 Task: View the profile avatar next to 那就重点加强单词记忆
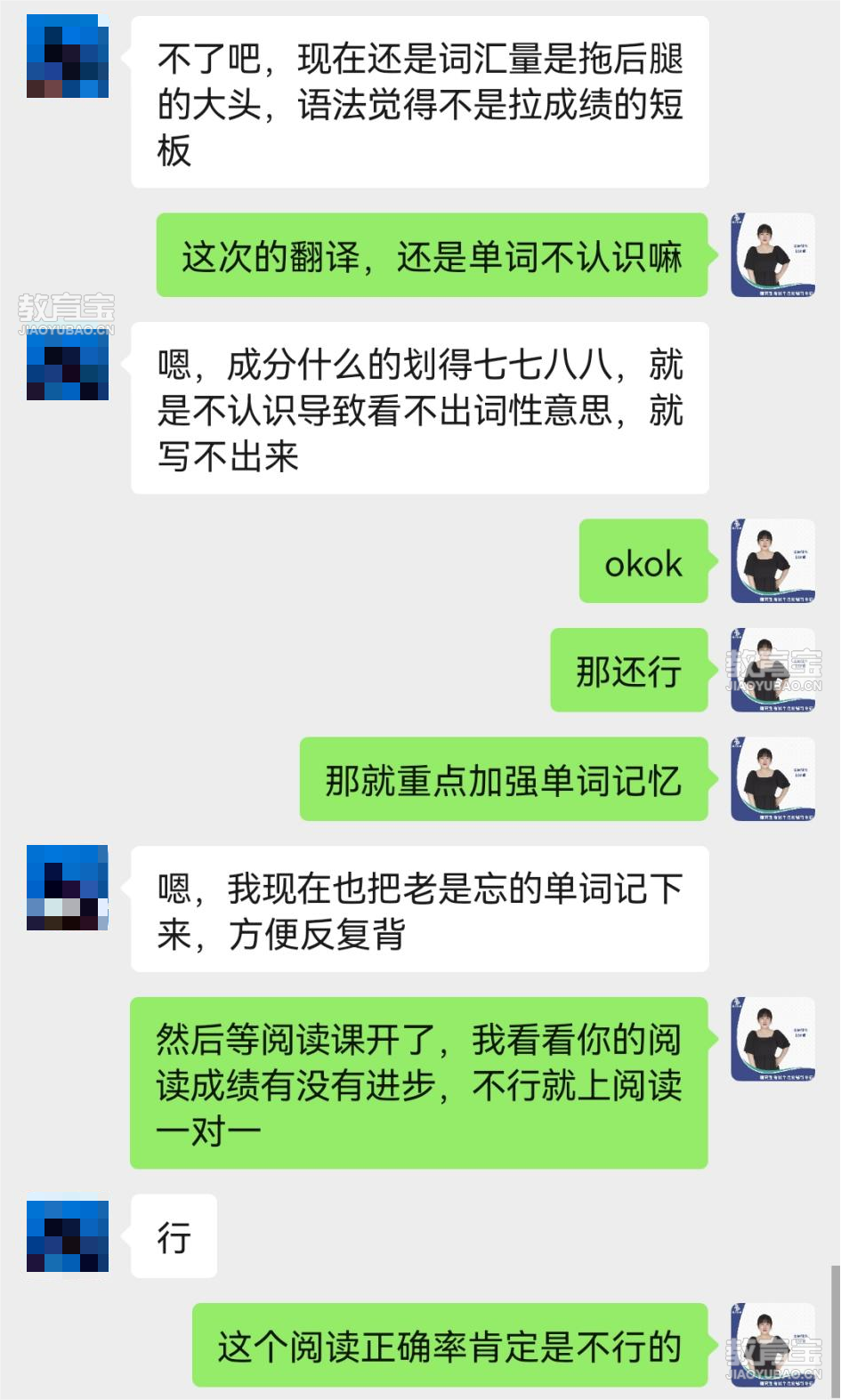[772, 779]
